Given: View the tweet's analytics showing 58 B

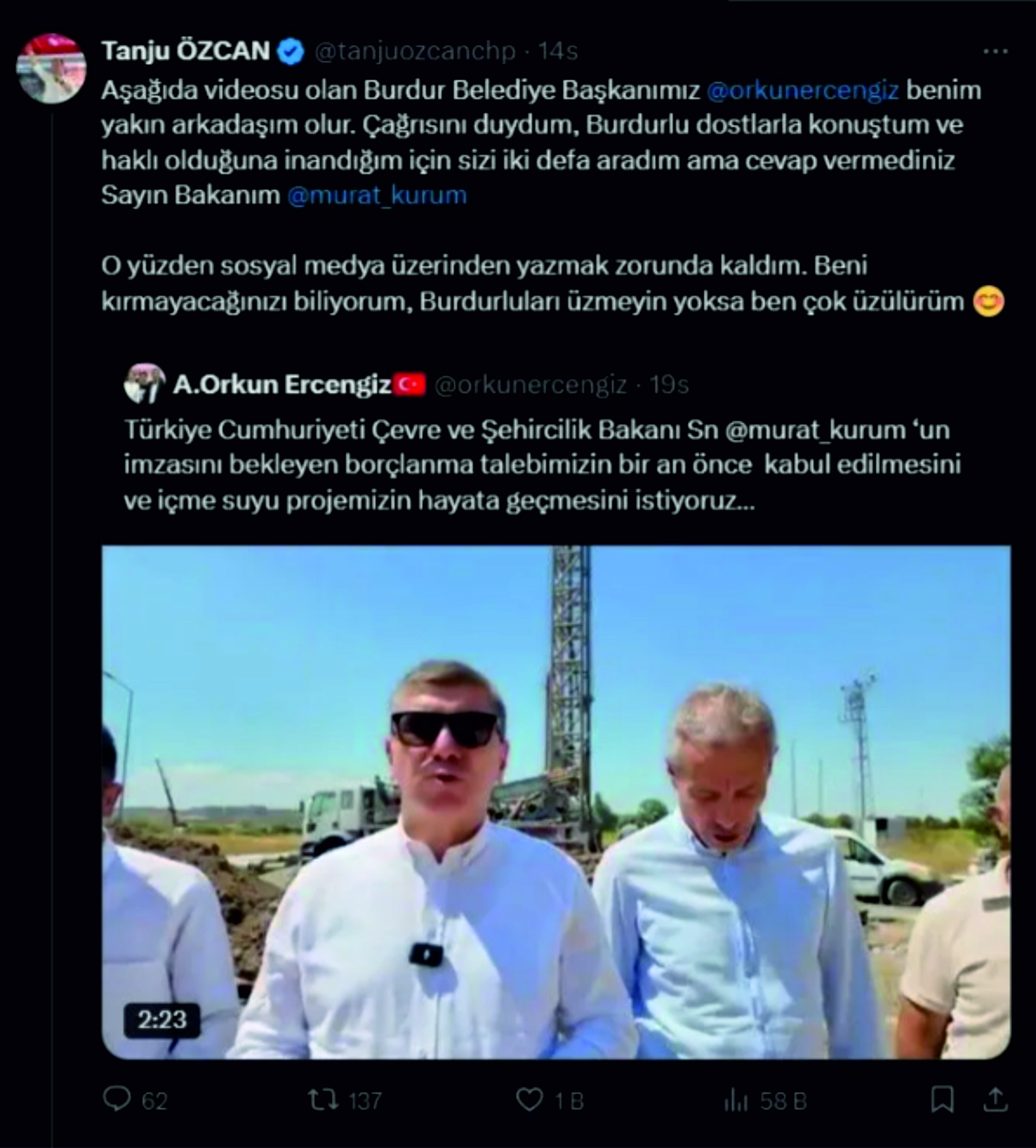Looking at the screenshot, I should pos(735,1100).
